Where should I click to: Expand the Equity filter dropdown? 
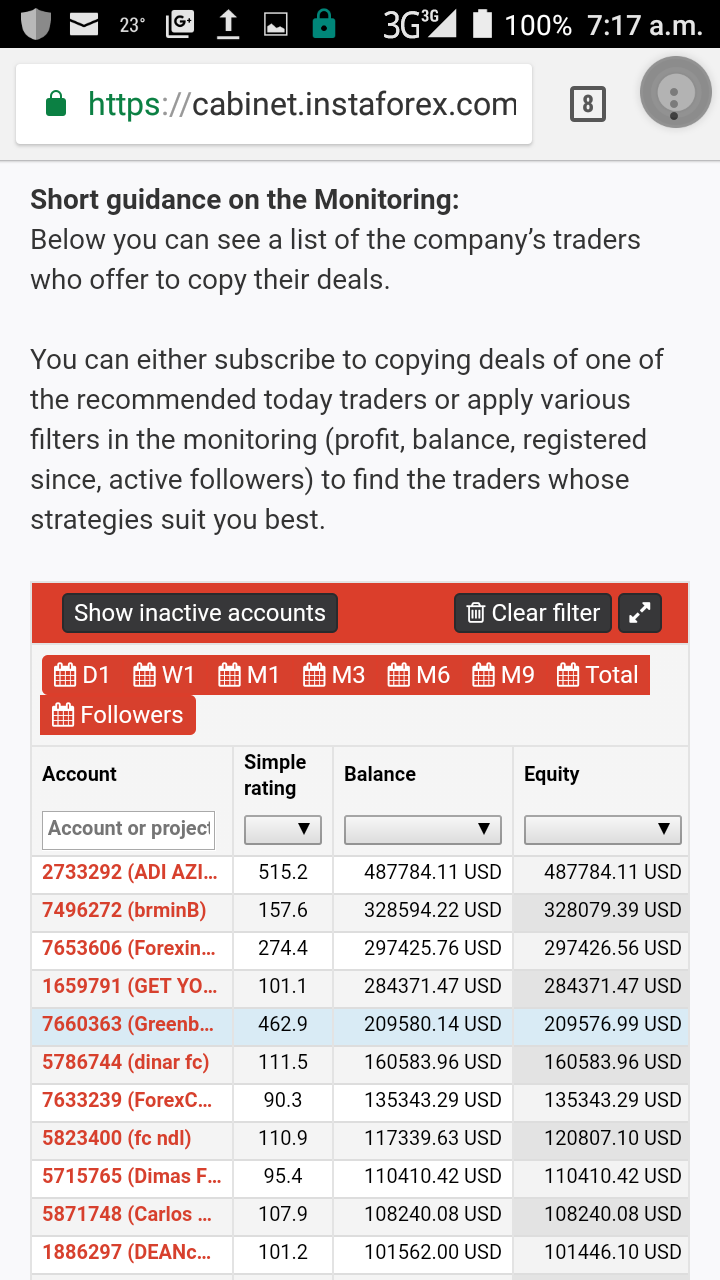[x=603, y=829]
